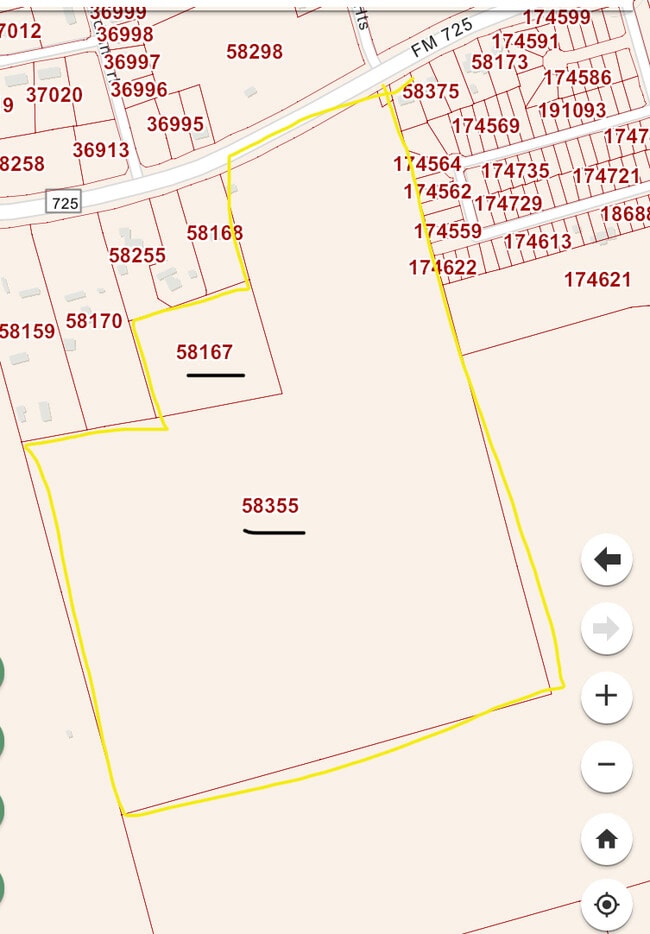Image resolution: width=650 pixels, height=934 pixels.
Task: Go back to previous map extent
Action: point(606,560)
